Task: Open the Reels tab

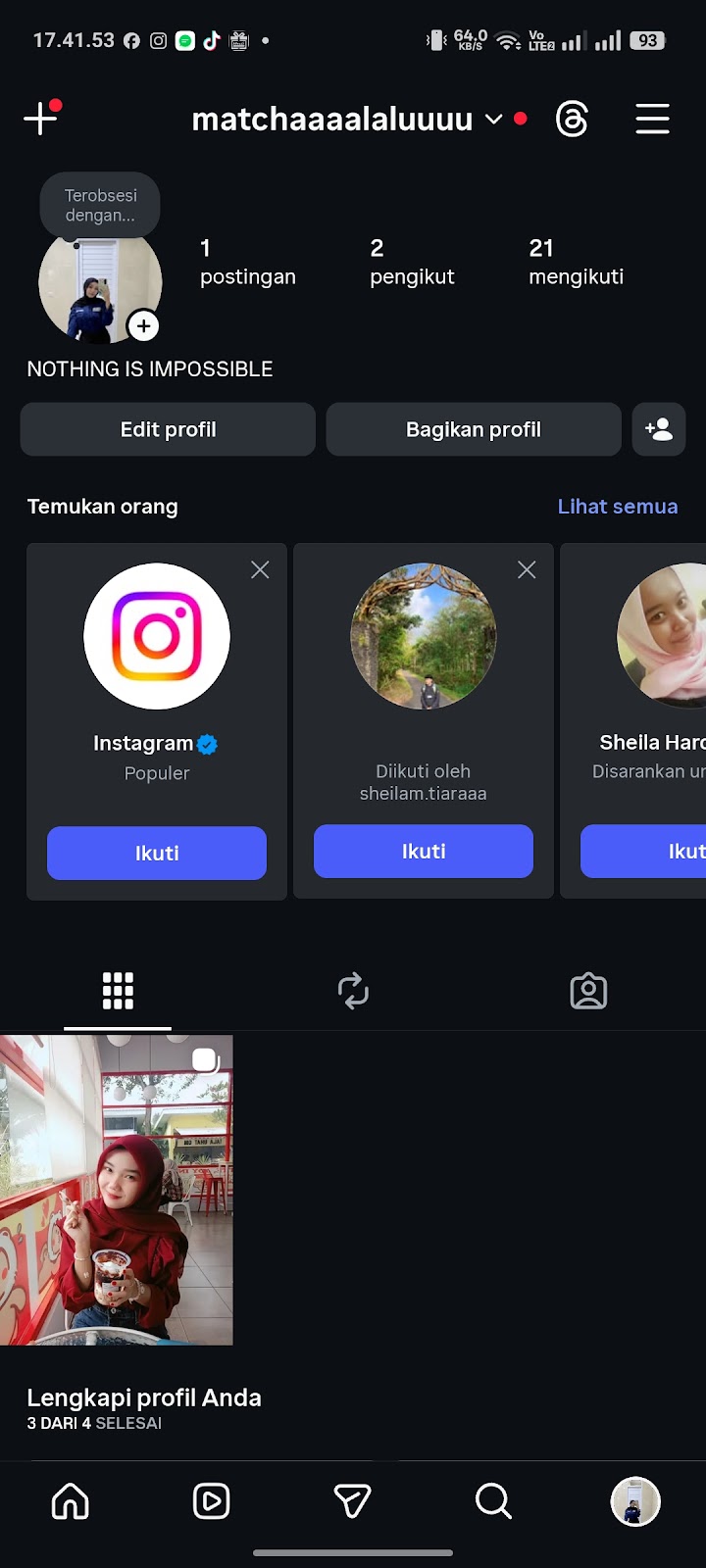Action: click(x=212, y=1501)
